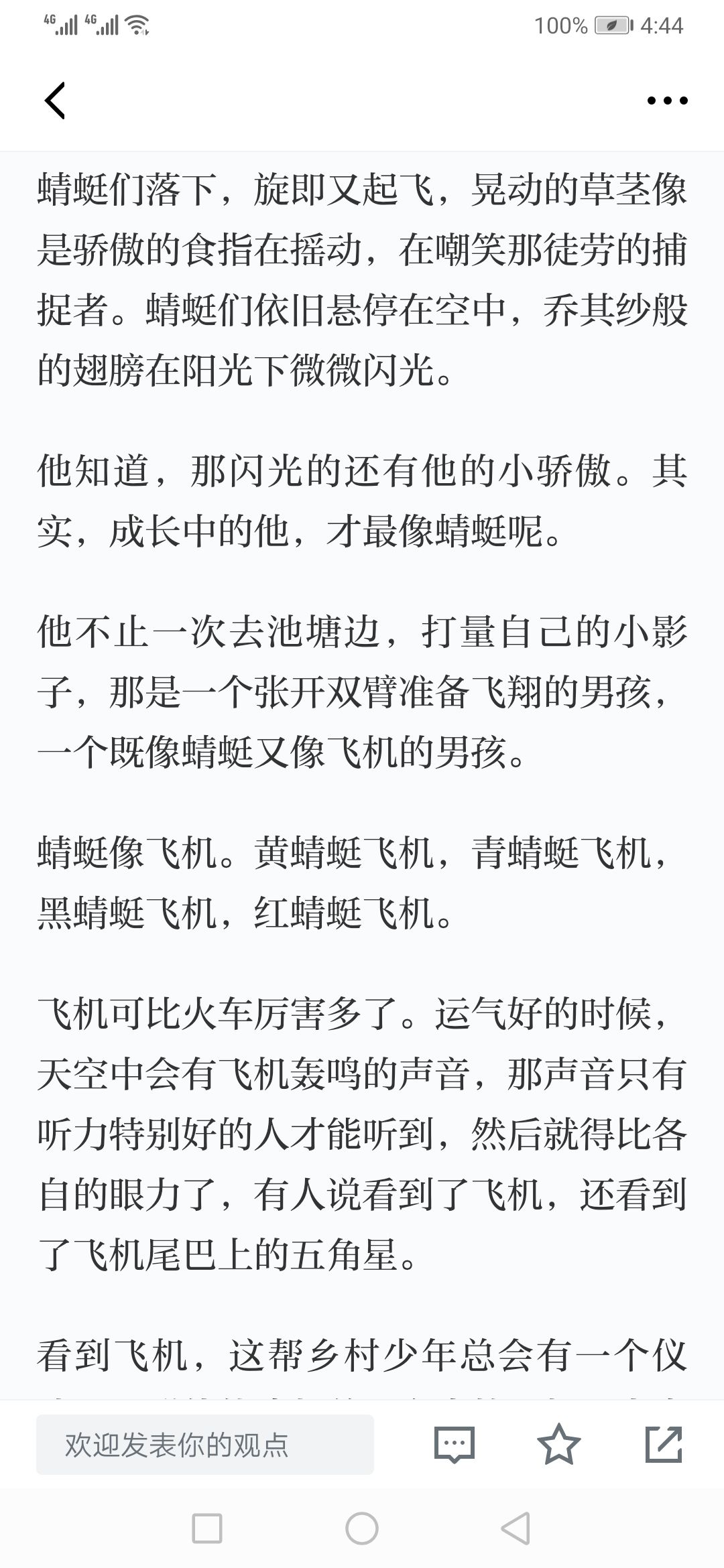Image resolution: width=724 pixels, height=1568 pixels.
Task: Tap the system home button
Action: click(362, 1529)
